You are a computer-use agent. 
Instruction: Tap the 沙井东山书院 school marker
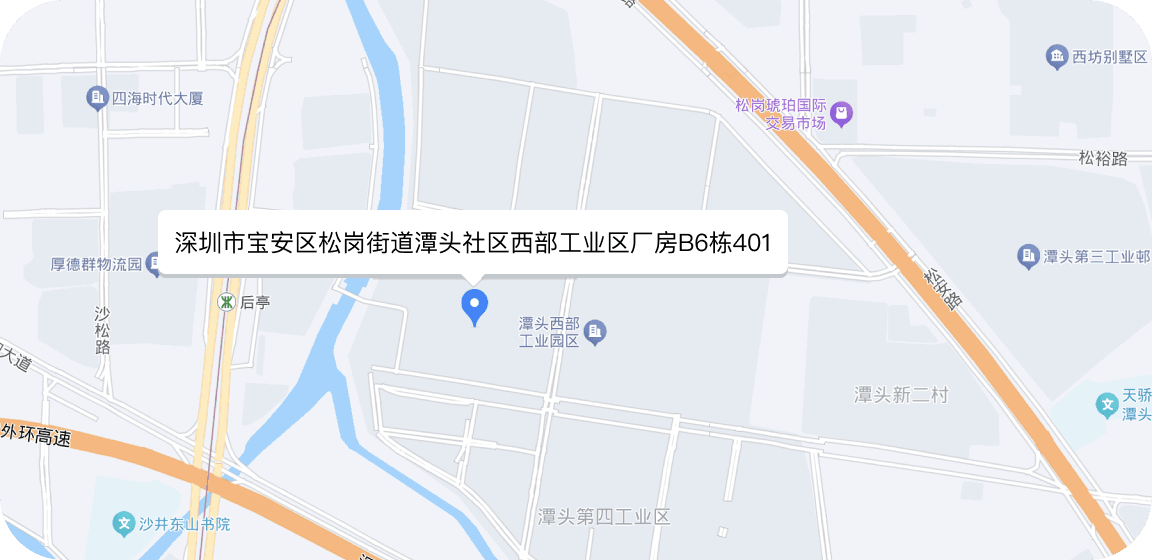point(124,523)
